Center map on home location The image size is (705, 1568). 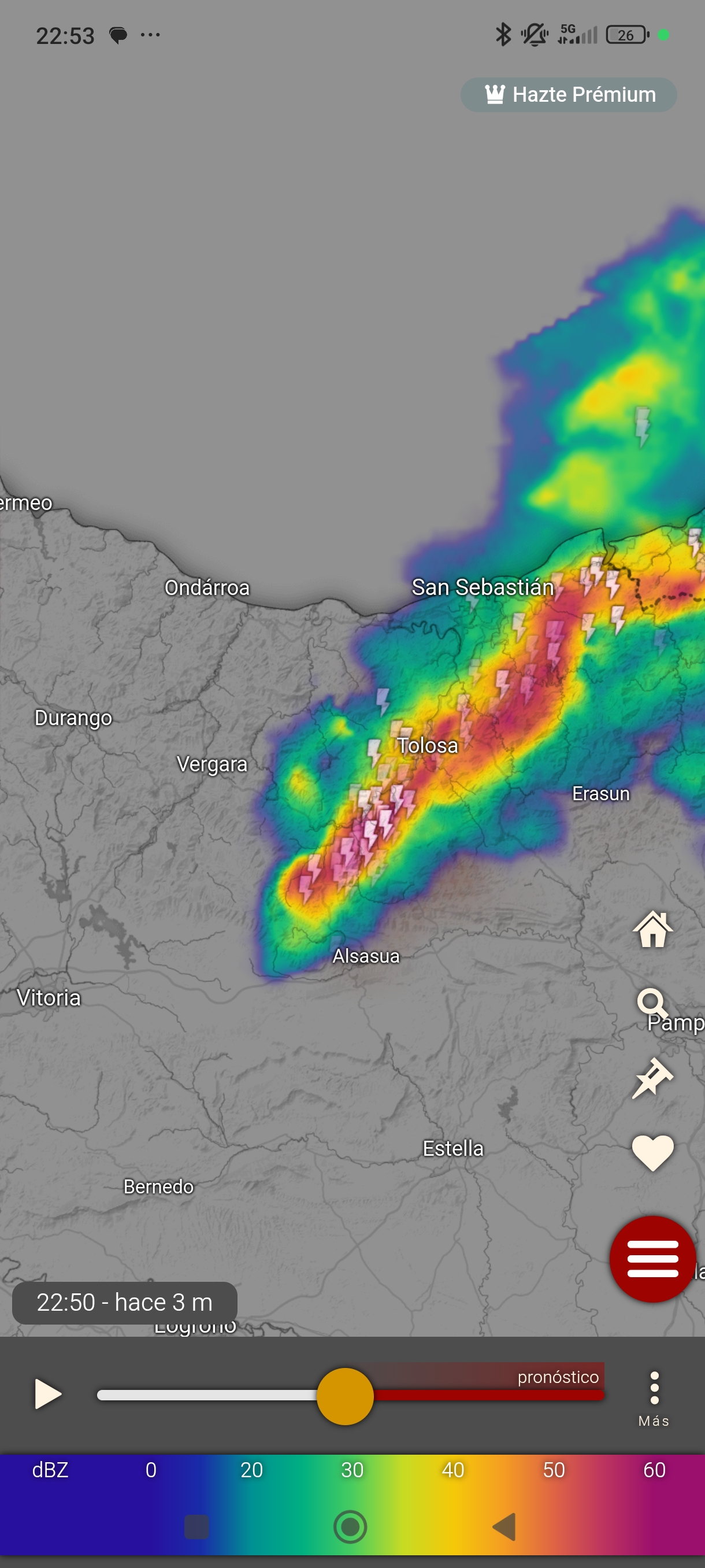tap(652, 929)
